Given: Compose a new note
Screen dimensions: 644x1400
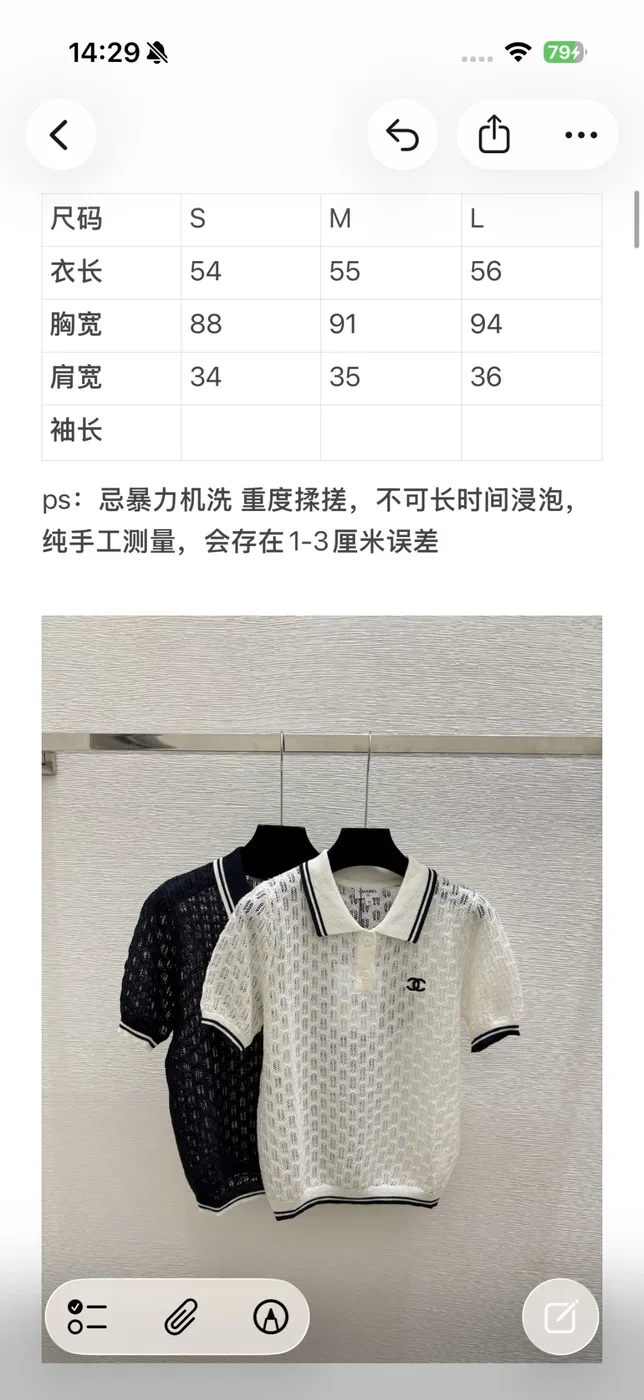Looking at the screenshot, I should (561, 1317).
